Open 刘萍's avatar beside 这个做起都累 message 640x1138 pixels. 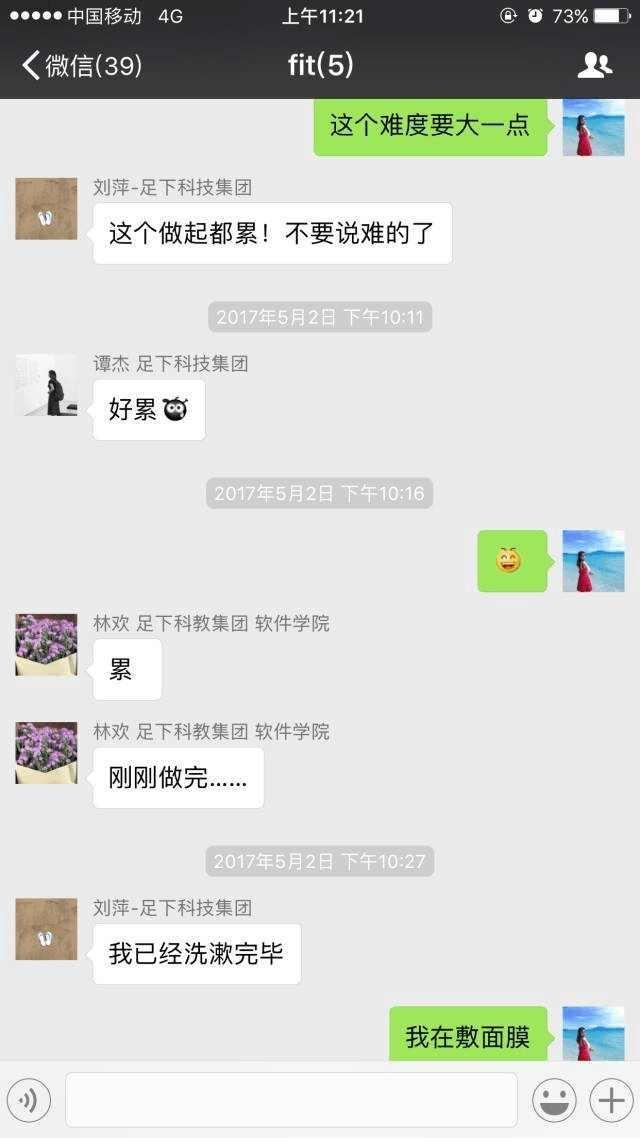click(x=46, y=209)
